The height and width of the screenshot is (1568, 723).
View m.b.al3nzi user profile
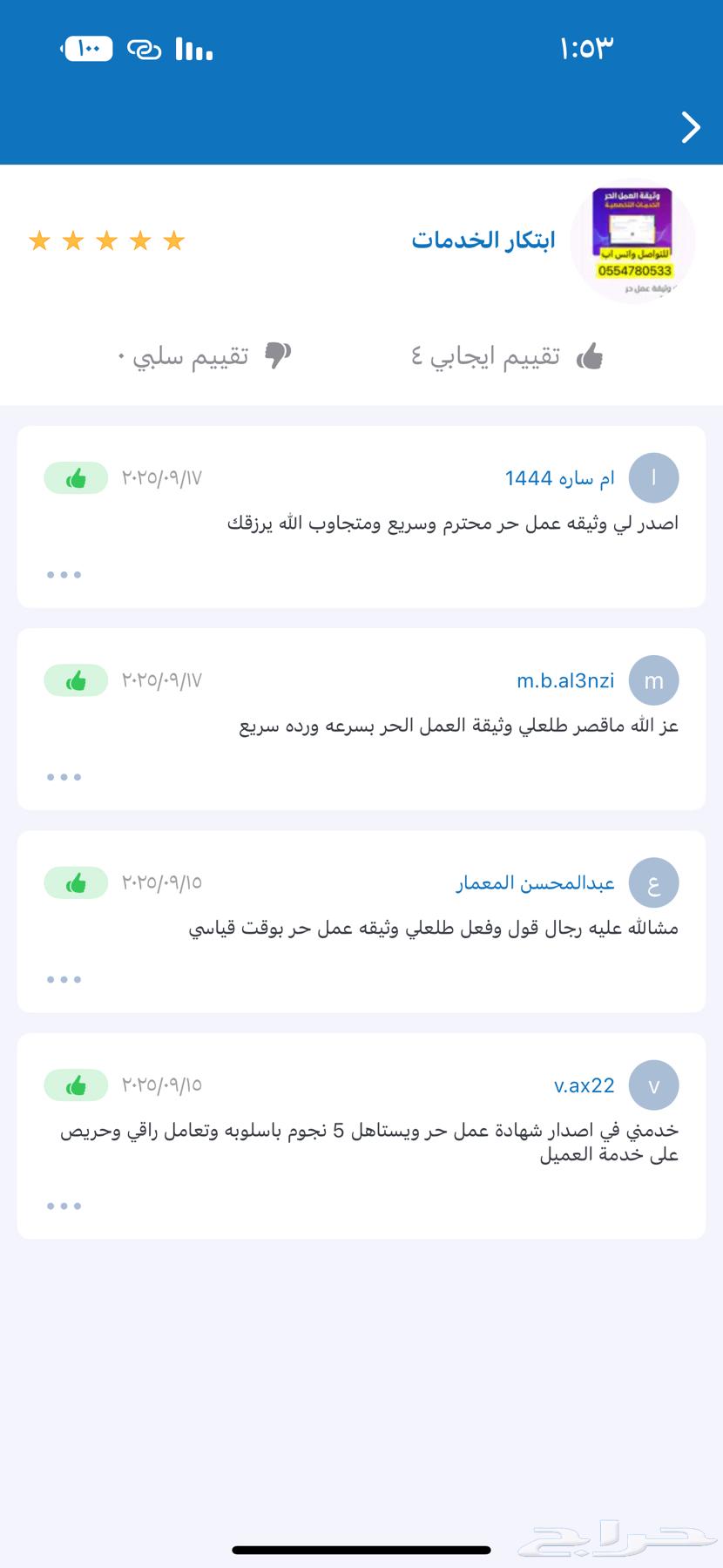565,680
